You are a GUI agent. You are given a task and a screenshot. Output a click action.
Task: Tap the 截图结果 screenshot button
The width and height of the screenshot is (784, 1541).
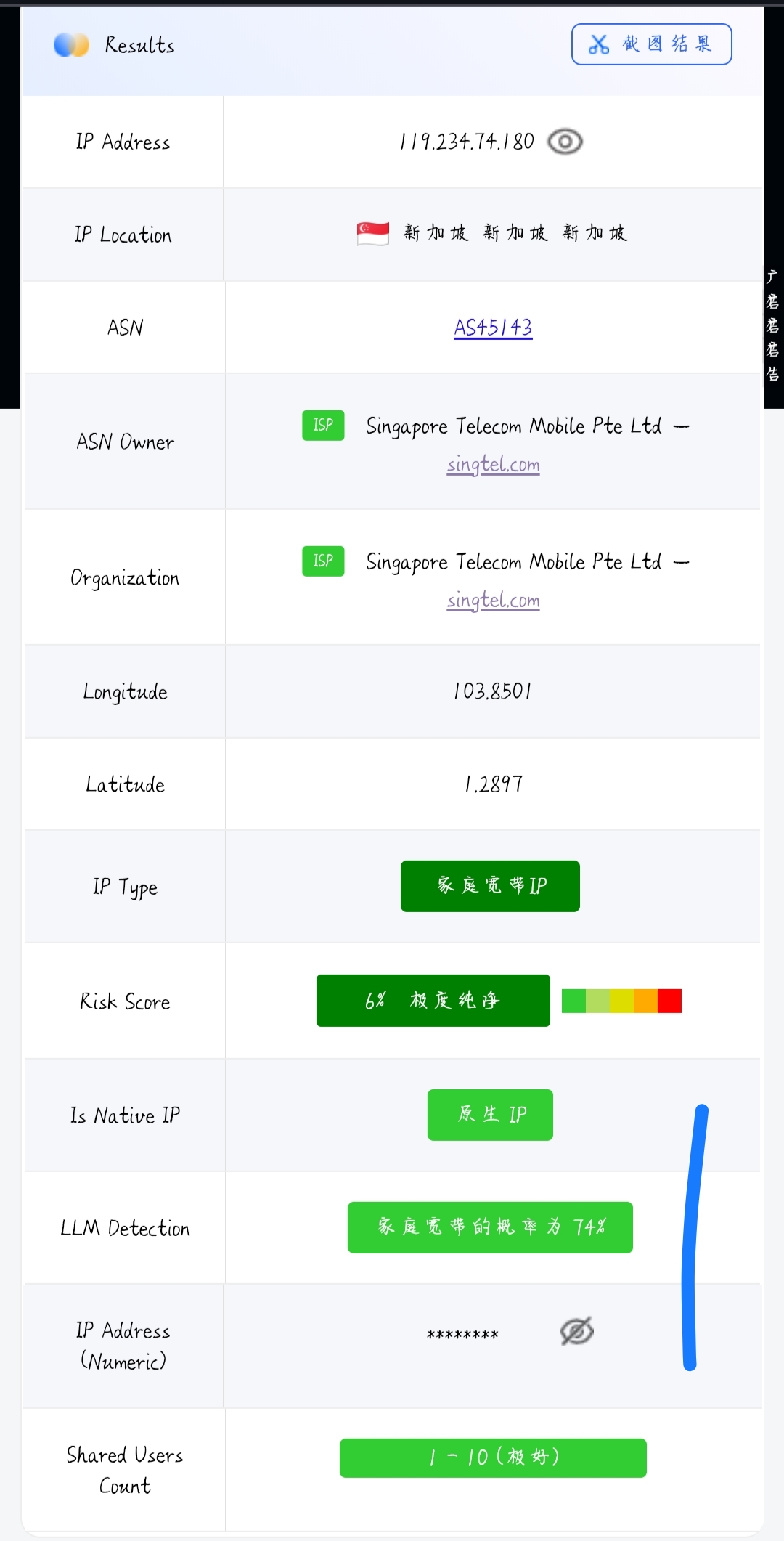coord(651,44)
